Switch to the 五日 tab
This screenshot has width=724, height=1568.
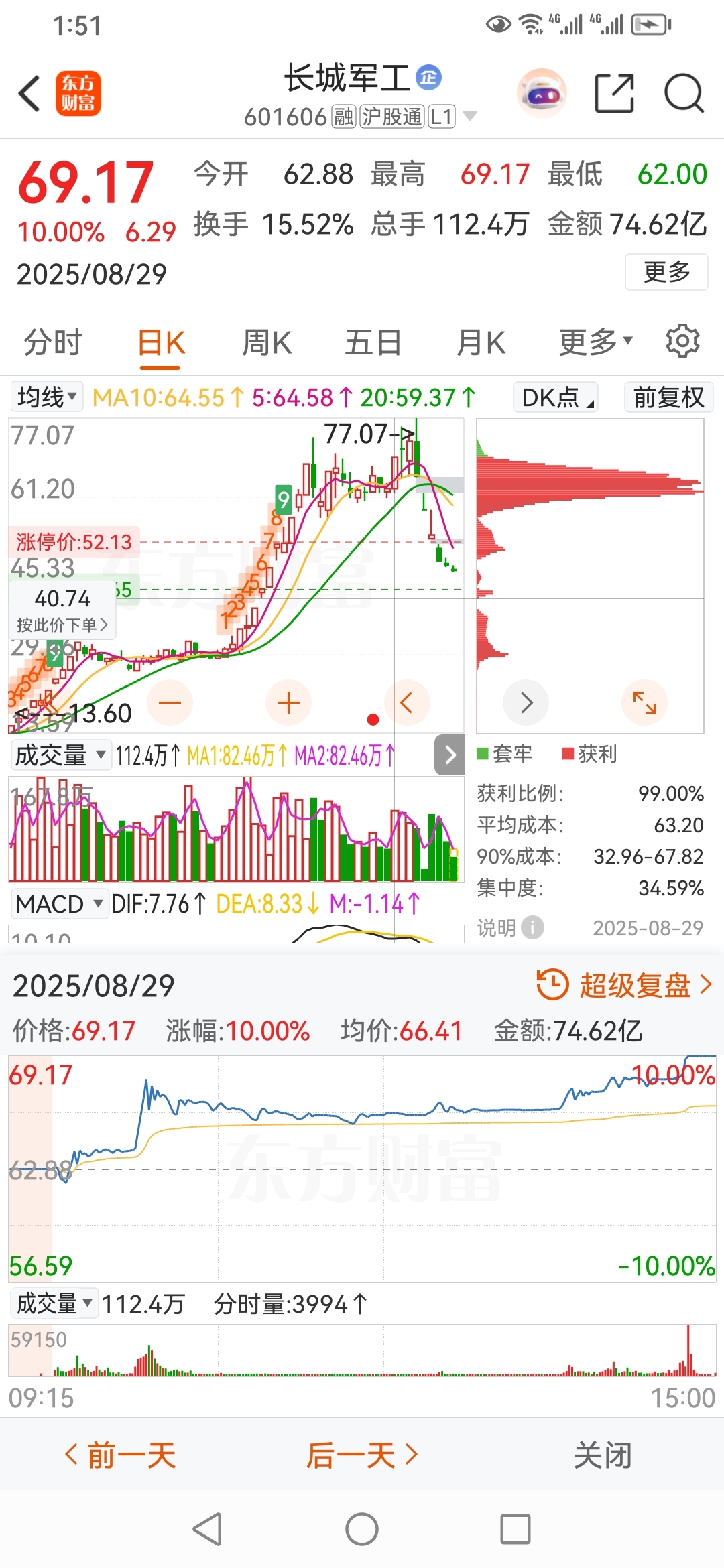click(x=373, y=342)
